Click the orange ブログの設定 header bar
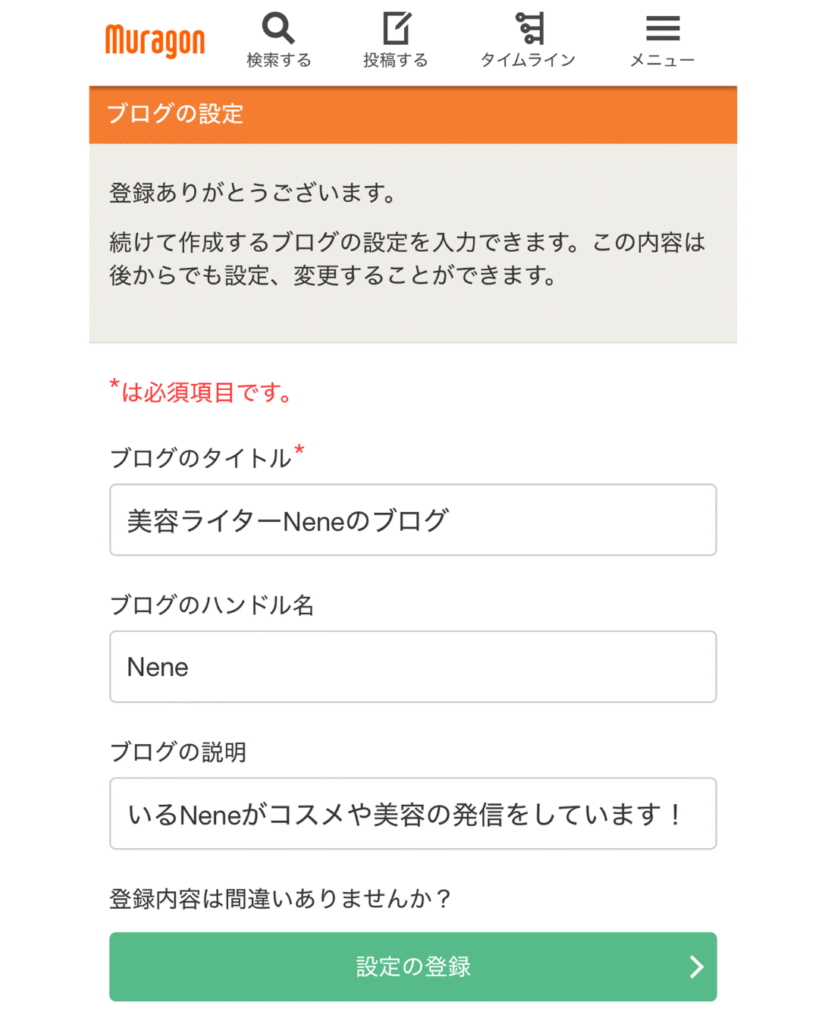This screenshot has height=1024, width=819. 412,114
